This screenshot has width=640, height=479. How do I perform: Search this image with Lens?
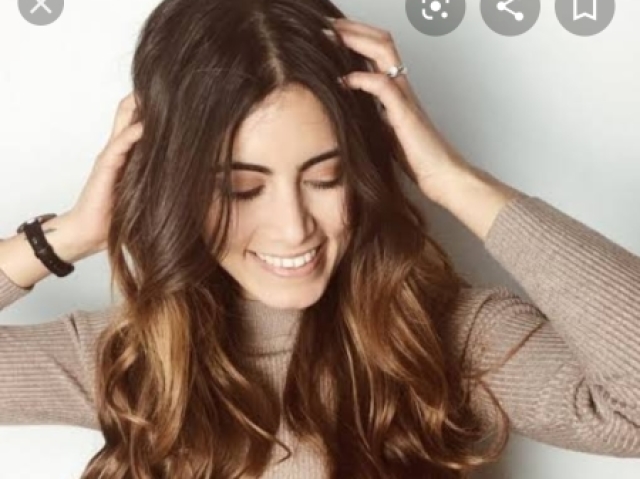[434, 7]
